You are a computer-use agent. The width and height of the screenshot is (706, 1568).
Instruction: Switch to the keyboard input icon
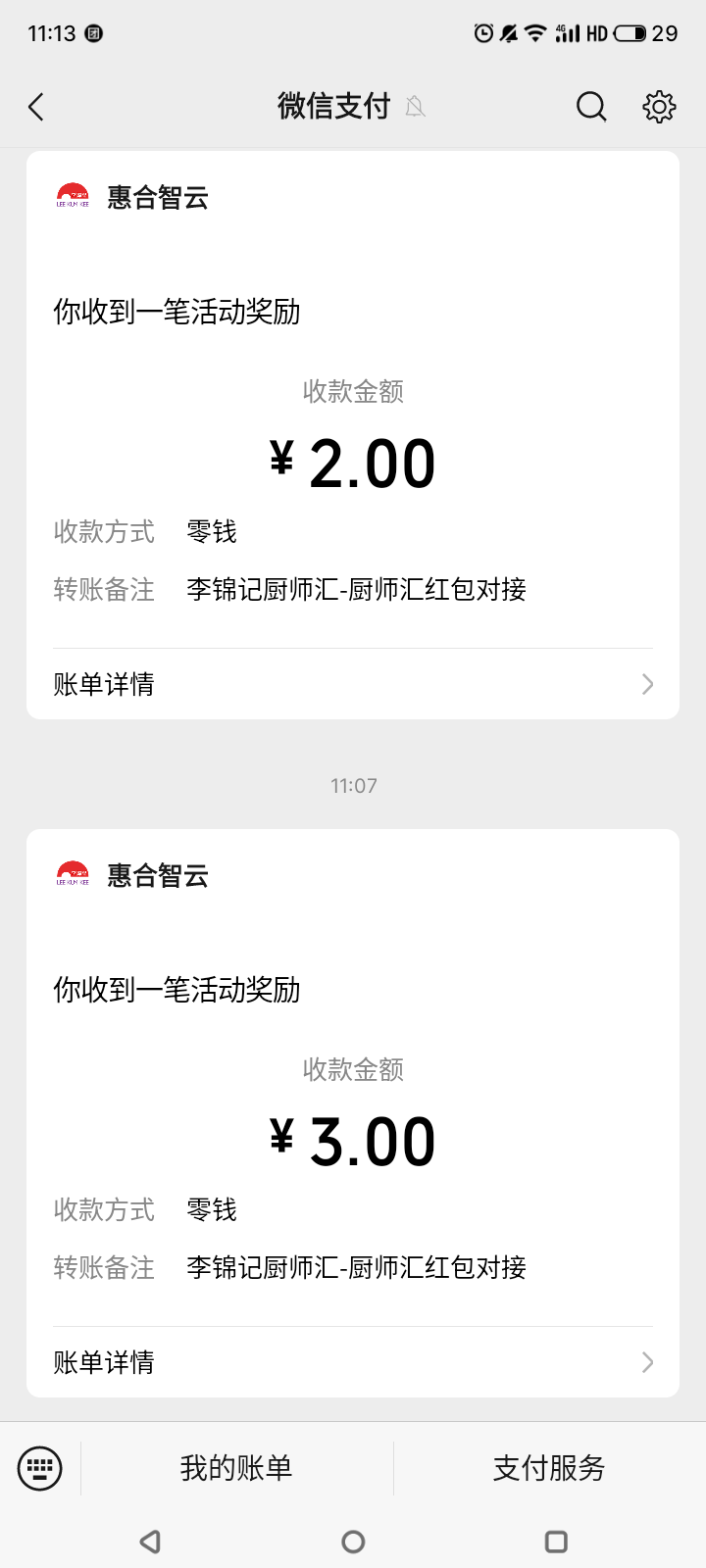(40, 1468)
